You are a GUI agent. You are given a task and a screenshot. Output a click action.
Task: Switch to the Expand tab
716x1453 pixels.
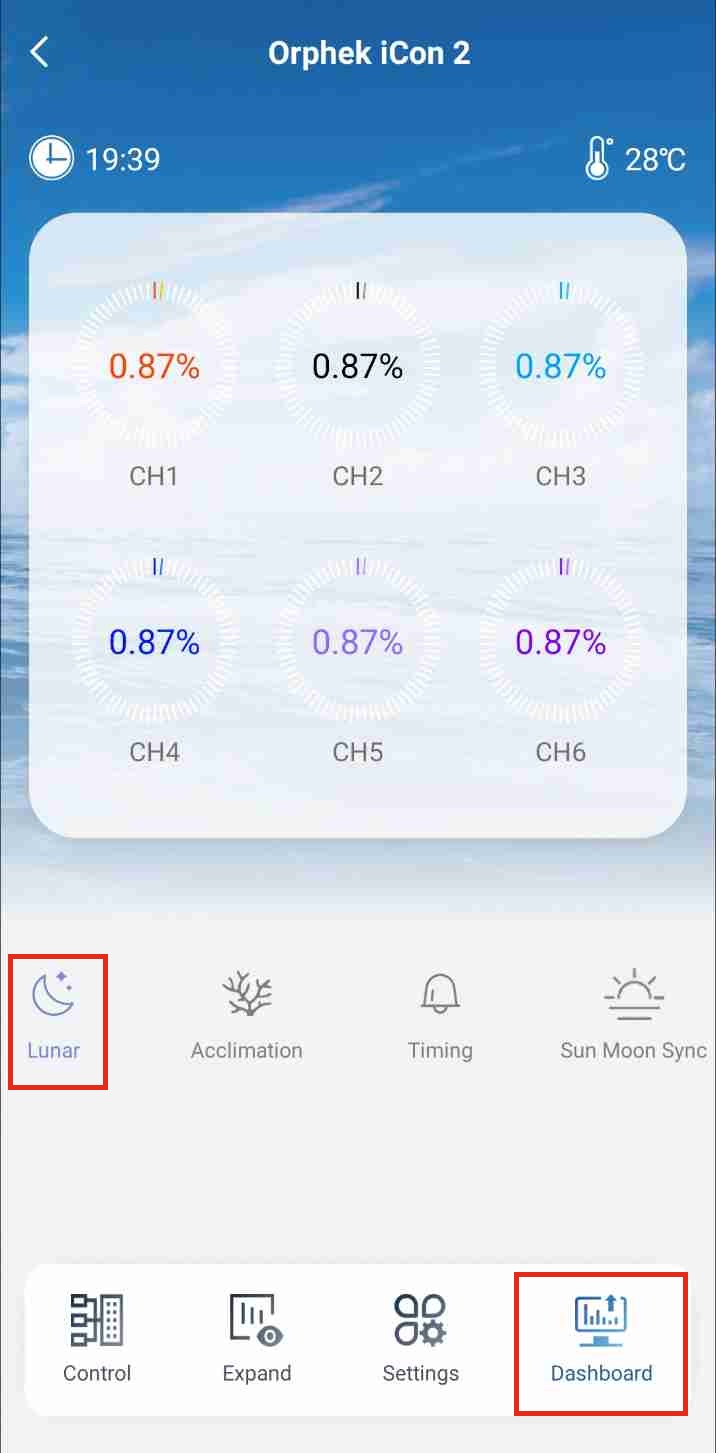[x=257, y=1338]
